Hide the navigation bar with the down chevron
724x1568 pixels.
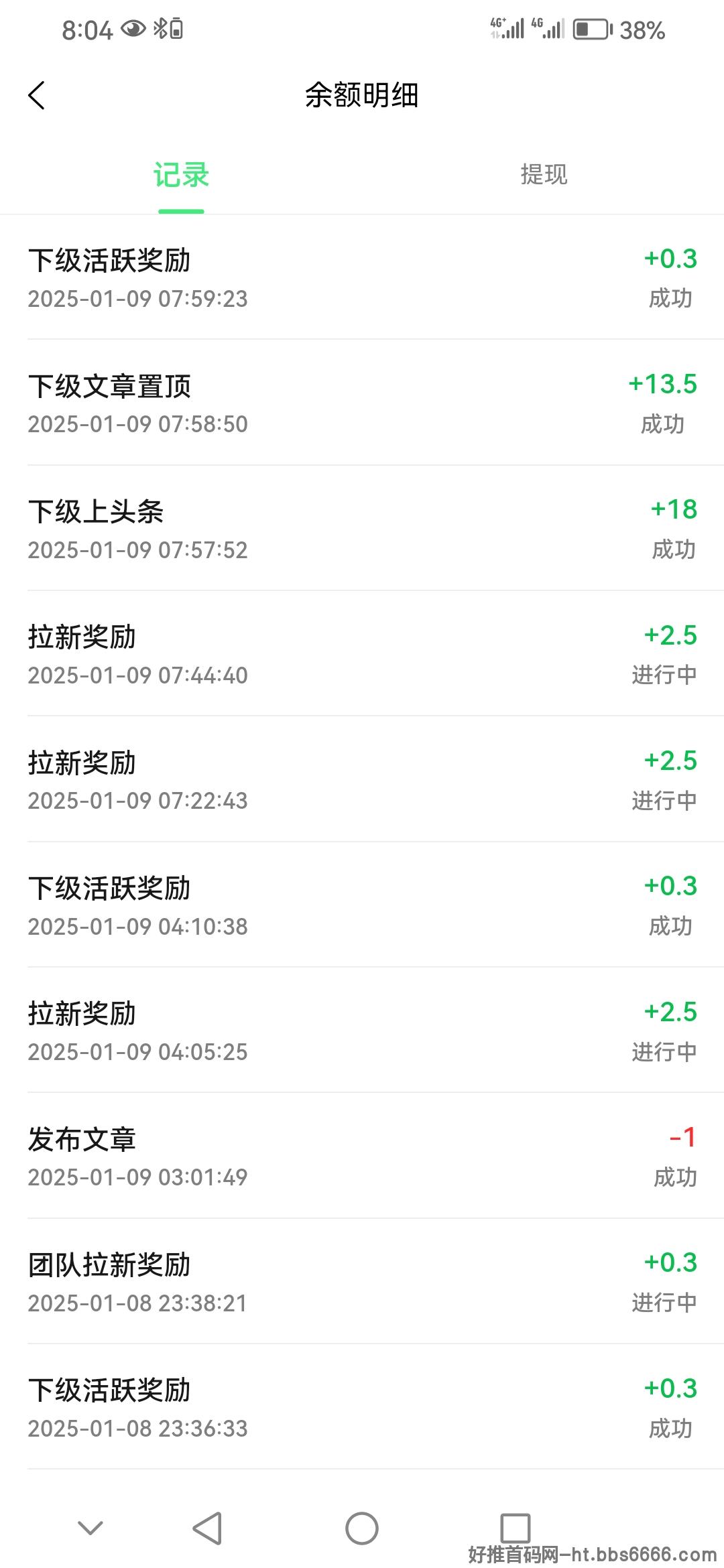tap(90, 1528)
